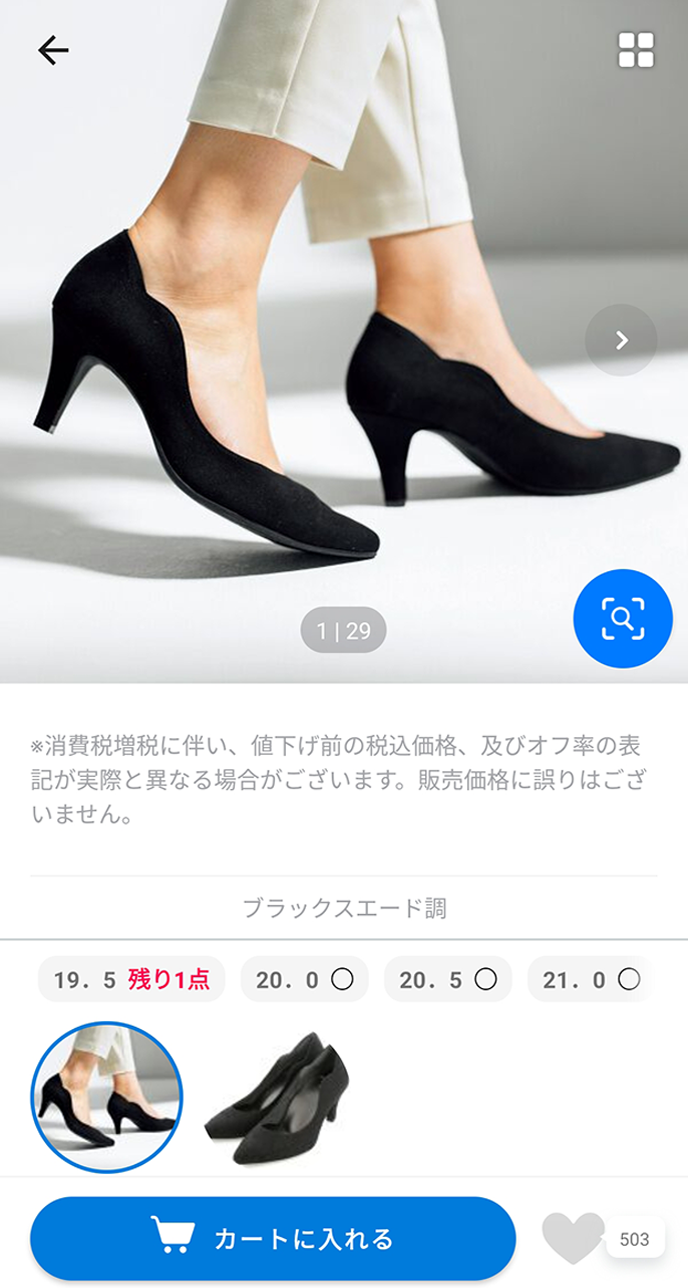Go back using the arrow icon
688x1288 pixels.
point(53,50)
